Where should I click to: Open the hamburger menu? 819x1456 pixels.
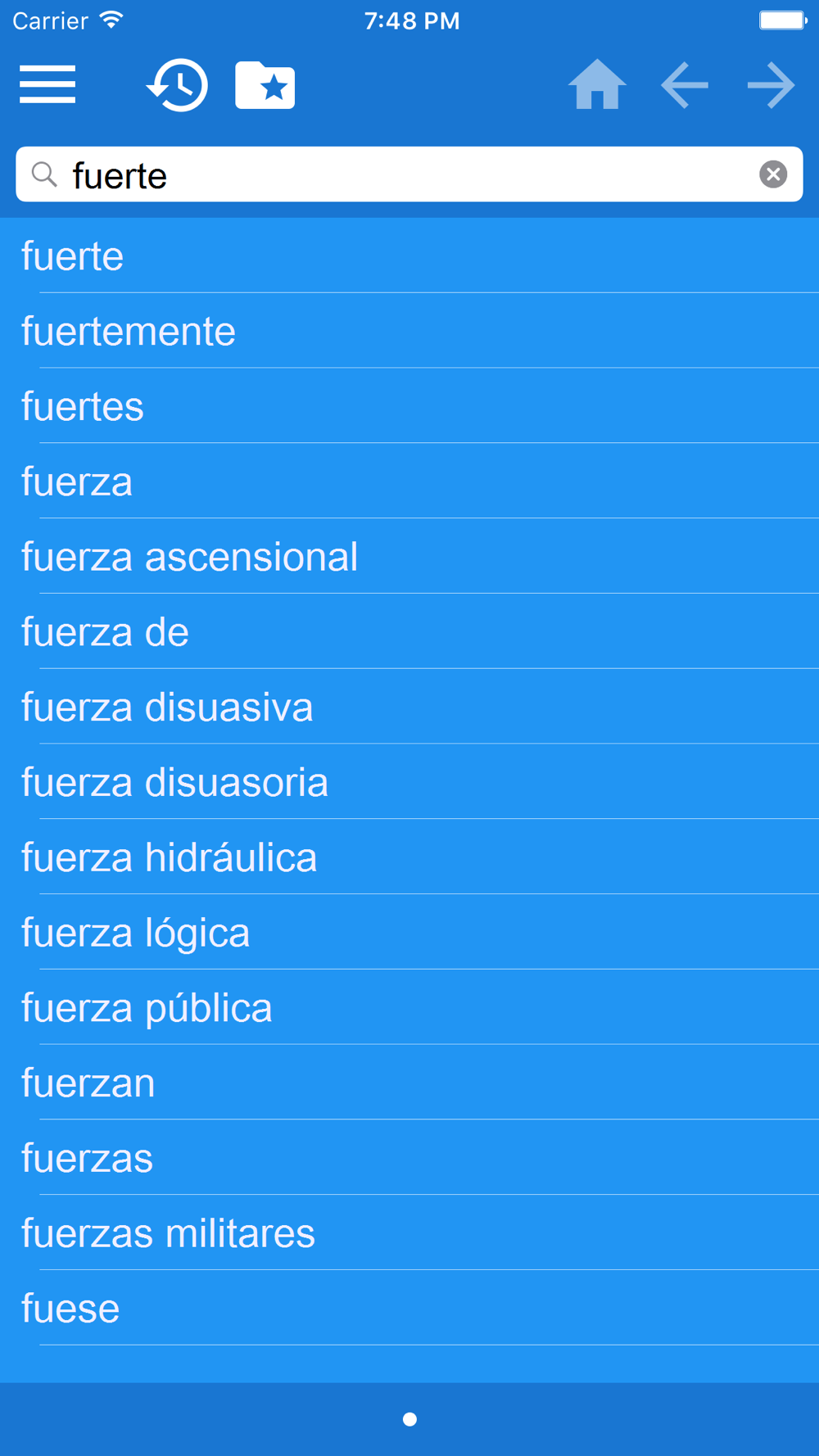click(48, 85)
